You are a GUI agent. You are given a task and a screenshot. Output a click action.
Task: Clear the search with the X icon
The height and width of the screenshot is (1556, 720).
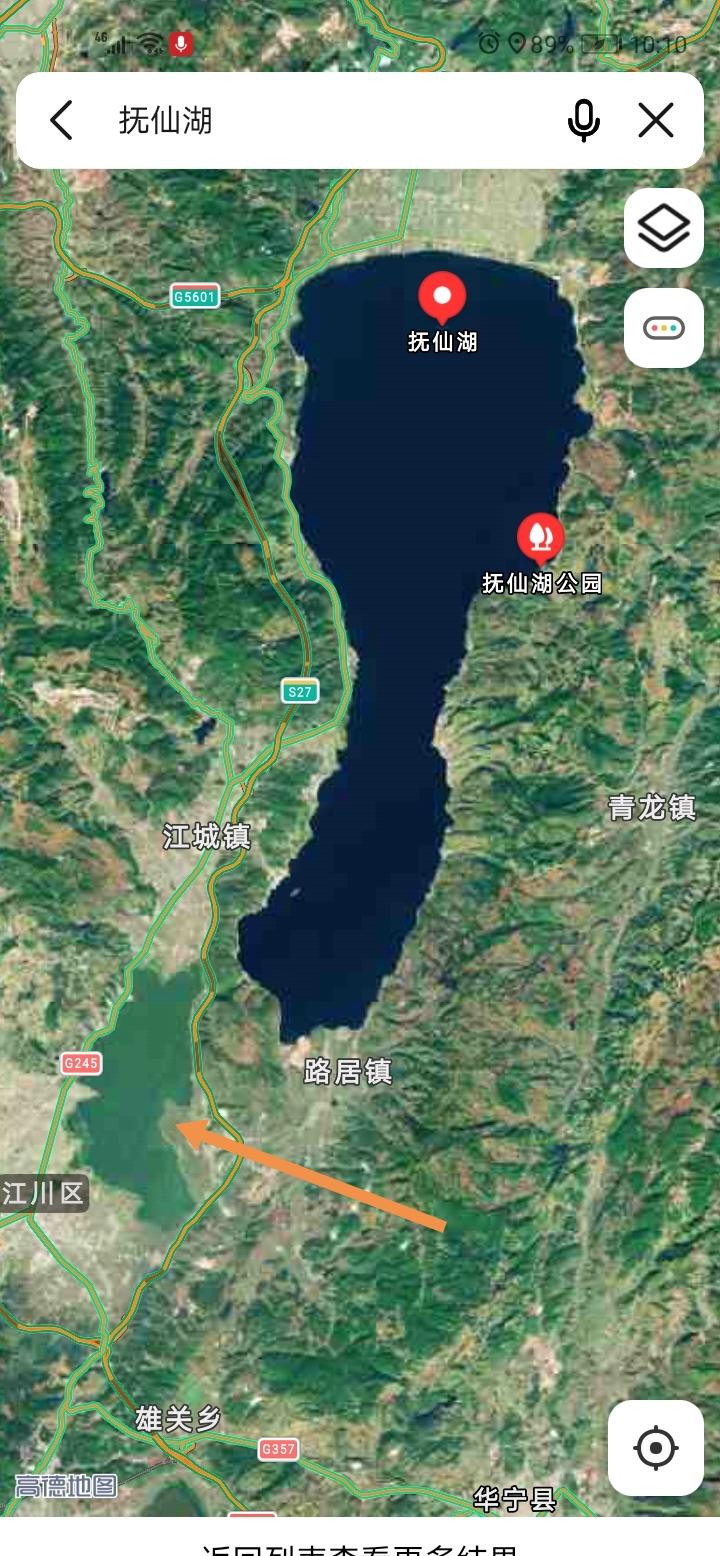pos(656,121)
